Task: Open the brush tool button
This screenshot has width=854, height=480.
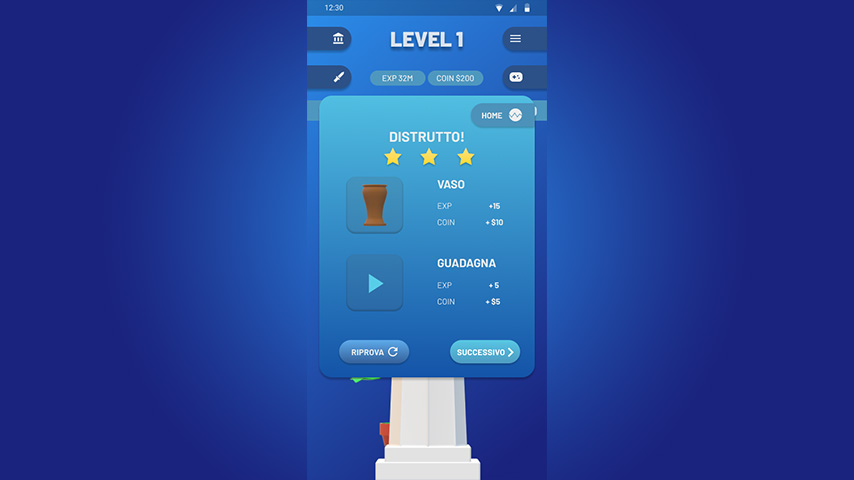Action: point(338,77)
